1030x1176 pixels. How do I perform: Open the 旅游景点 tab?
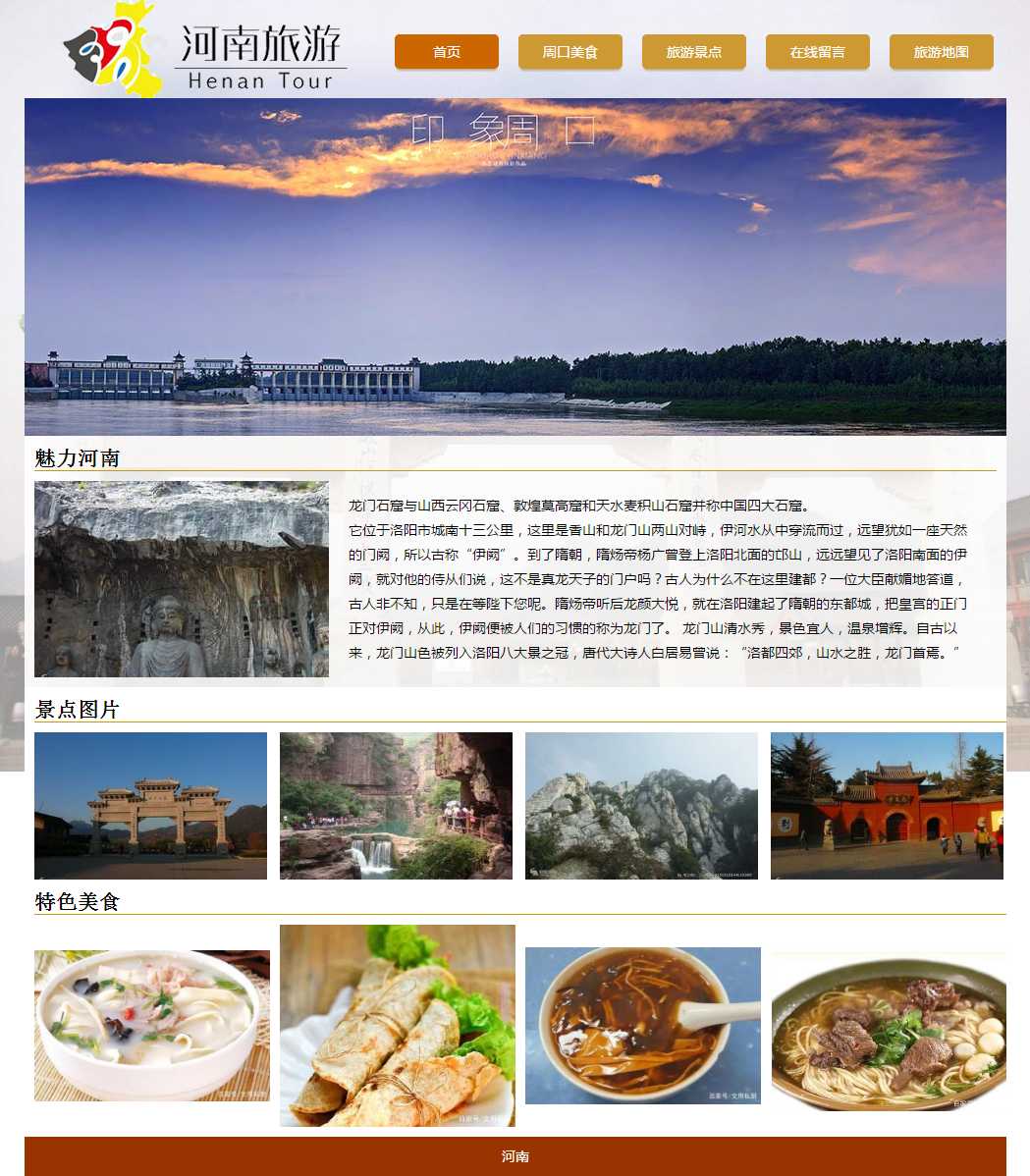click(x=694, y=52)
